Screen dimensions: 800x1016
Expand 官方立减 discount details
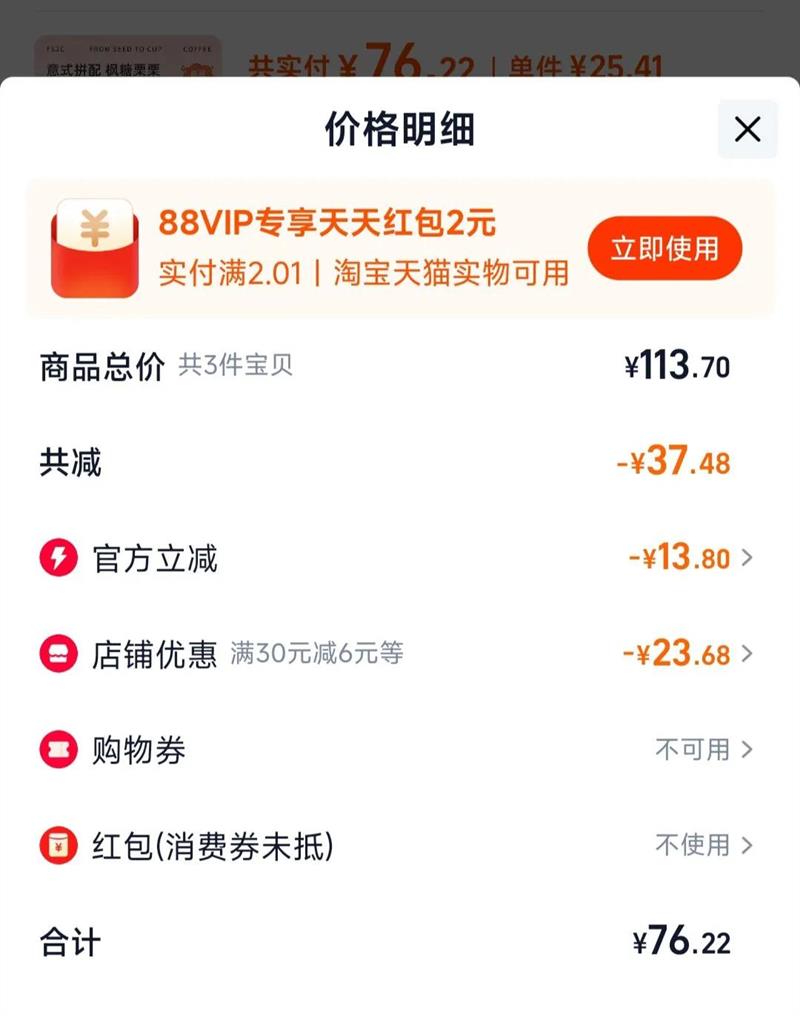(690, 558)
